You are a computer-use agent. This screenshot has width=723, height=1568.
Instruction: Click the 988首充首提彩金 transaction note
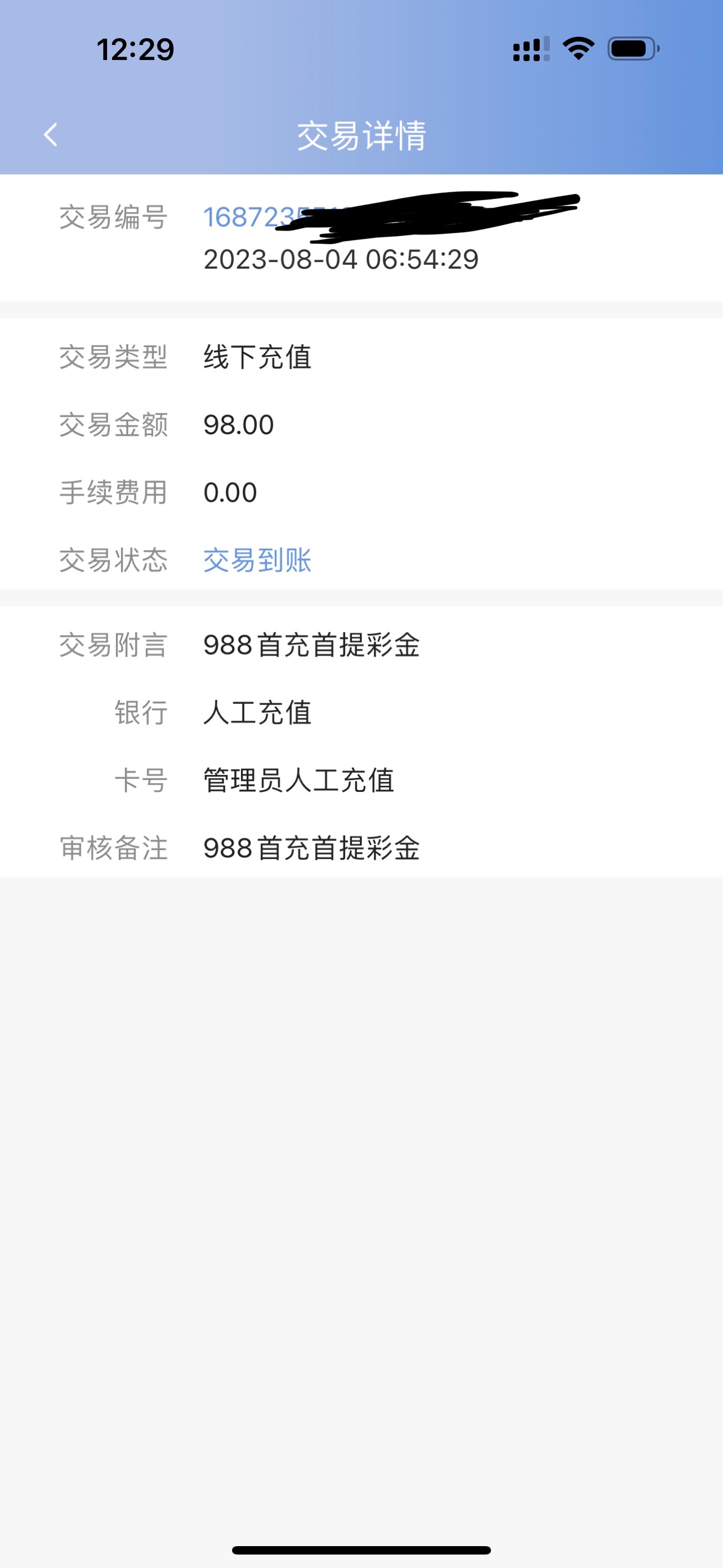[310, 645]
